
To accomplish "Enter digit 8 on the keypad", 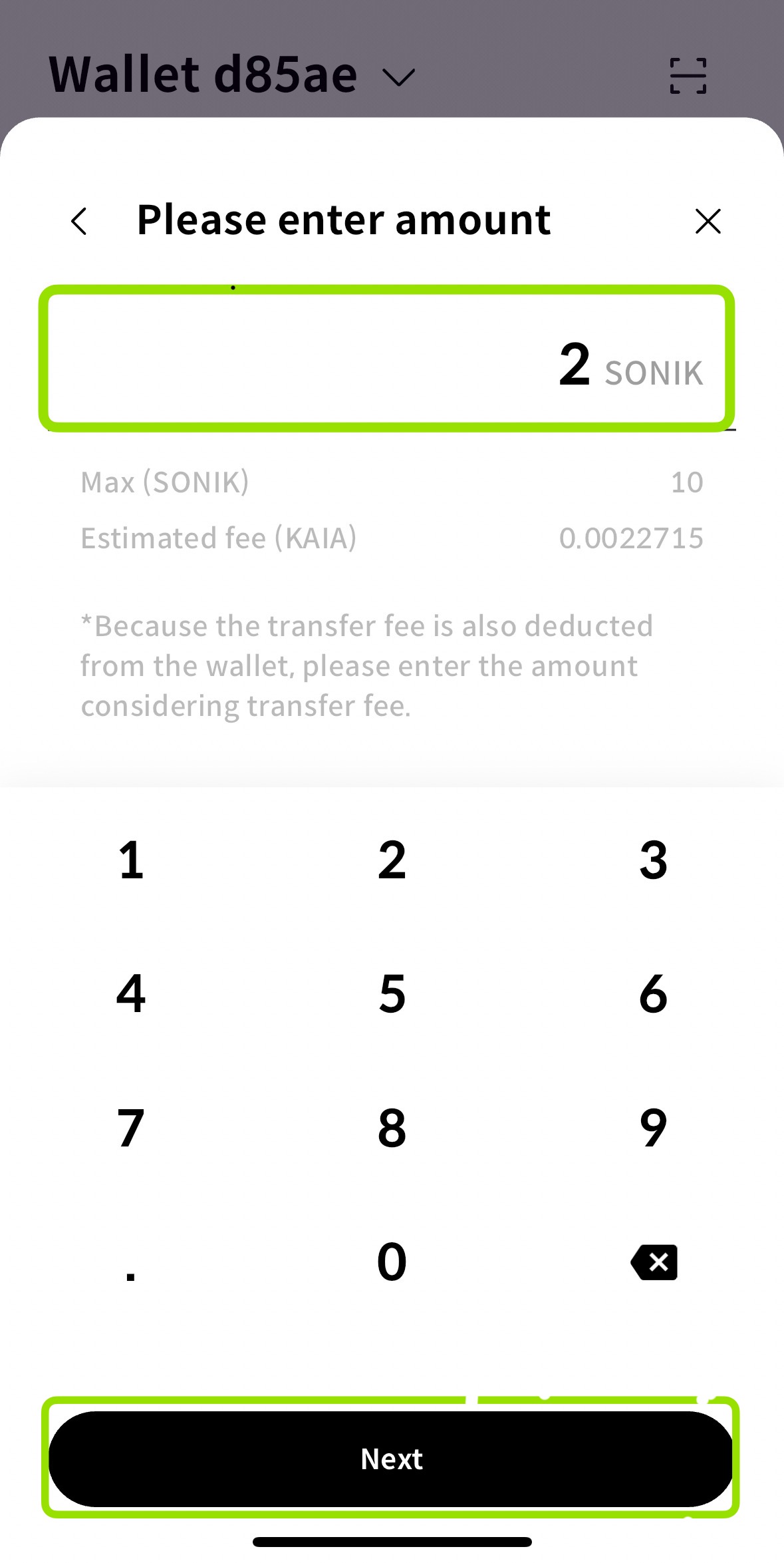I will (x=392, y=1128).
